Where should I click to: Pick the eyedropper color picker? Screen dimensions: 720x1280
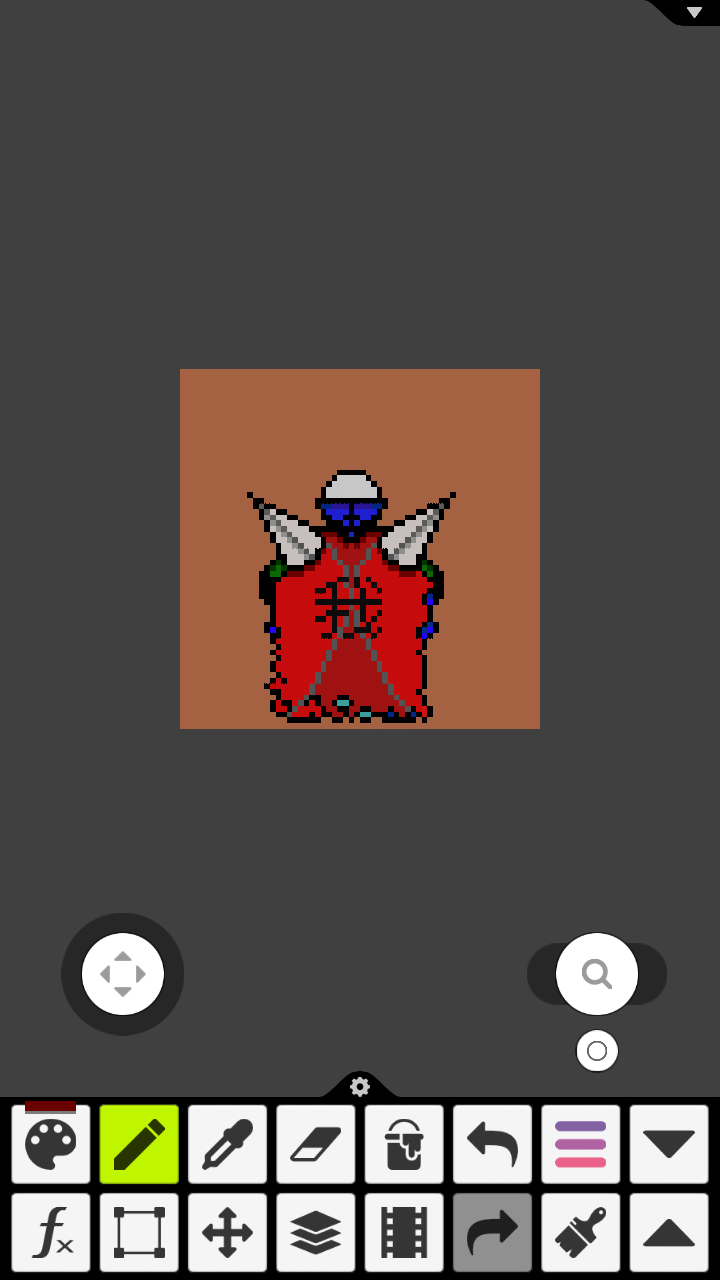(227, 1144)
